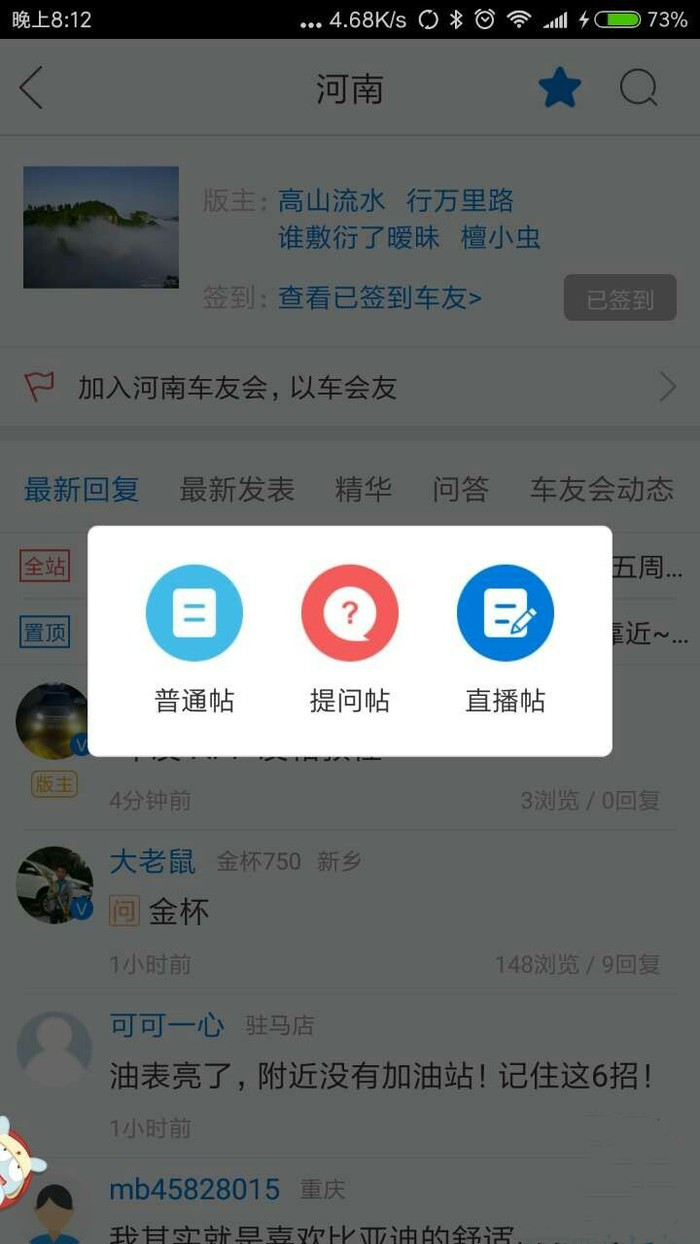Select 提问帖 to ask a question
Image resolution: width=700 pixels, height=1244 pixels.
[349, 613]
